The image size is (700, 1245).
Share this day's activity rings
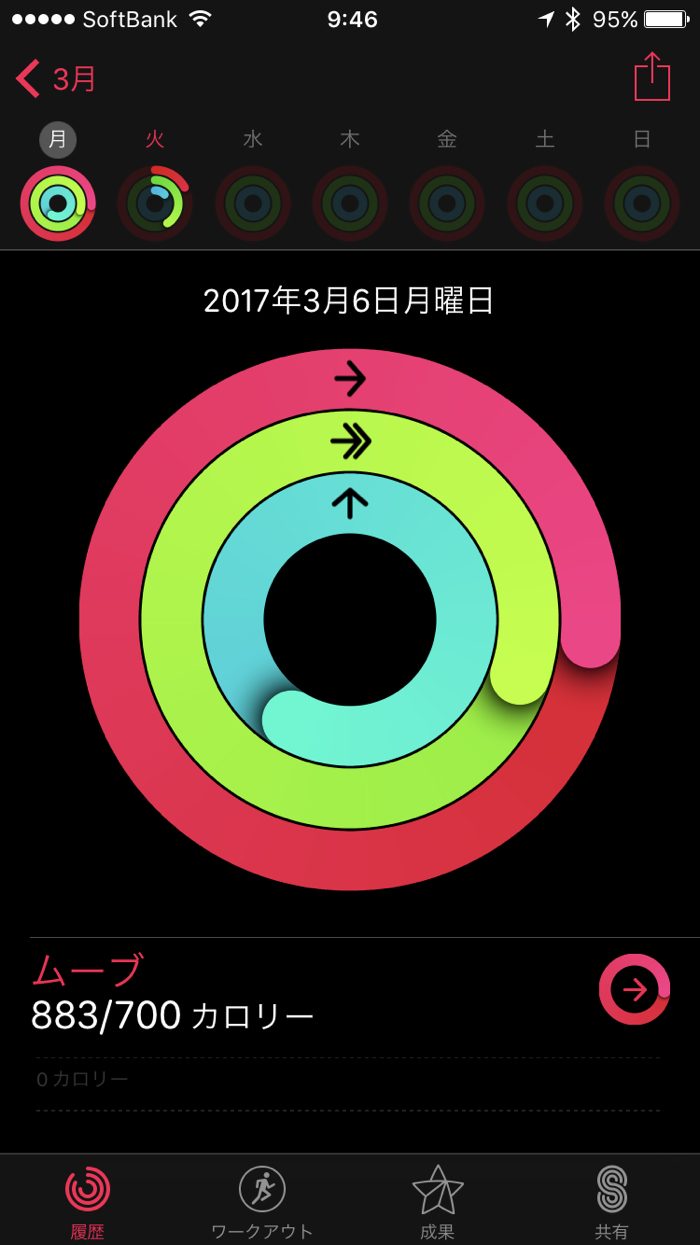point(651,77)
